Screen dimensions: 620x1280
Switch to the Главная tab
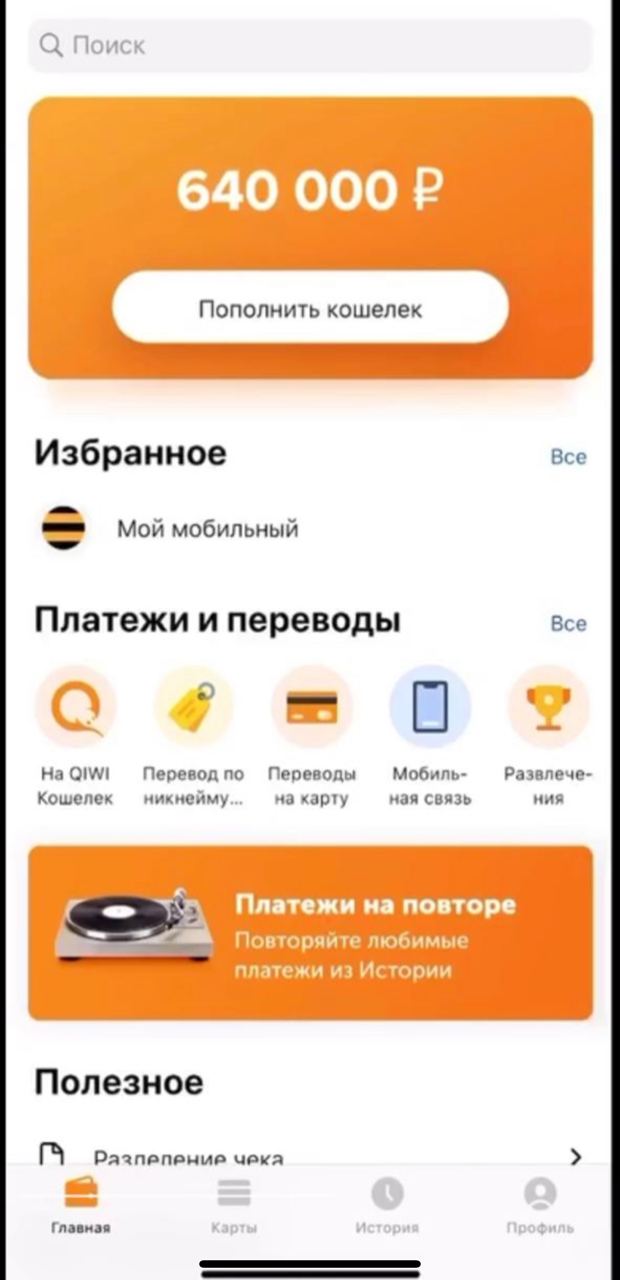click(81, 1205)
